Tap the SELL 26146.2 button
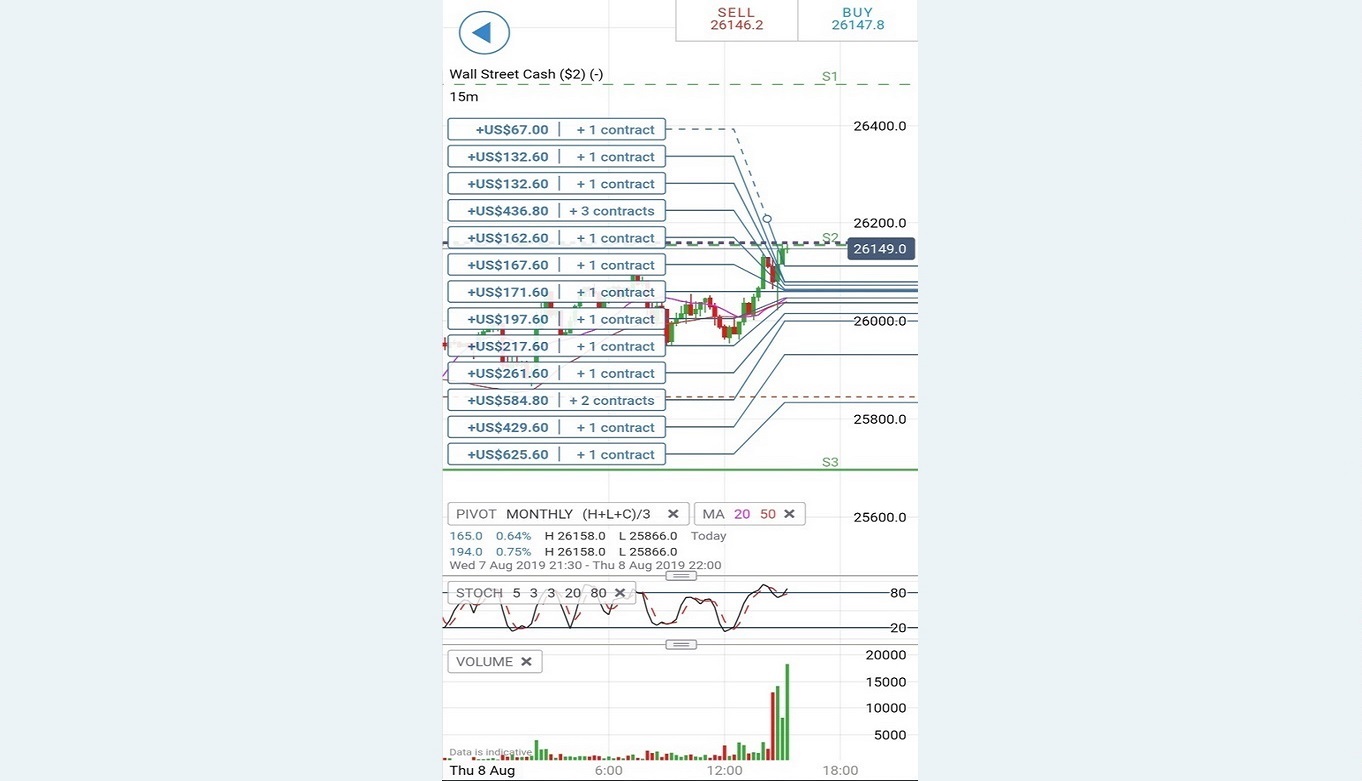1362x781 pixels. point(737,20)
